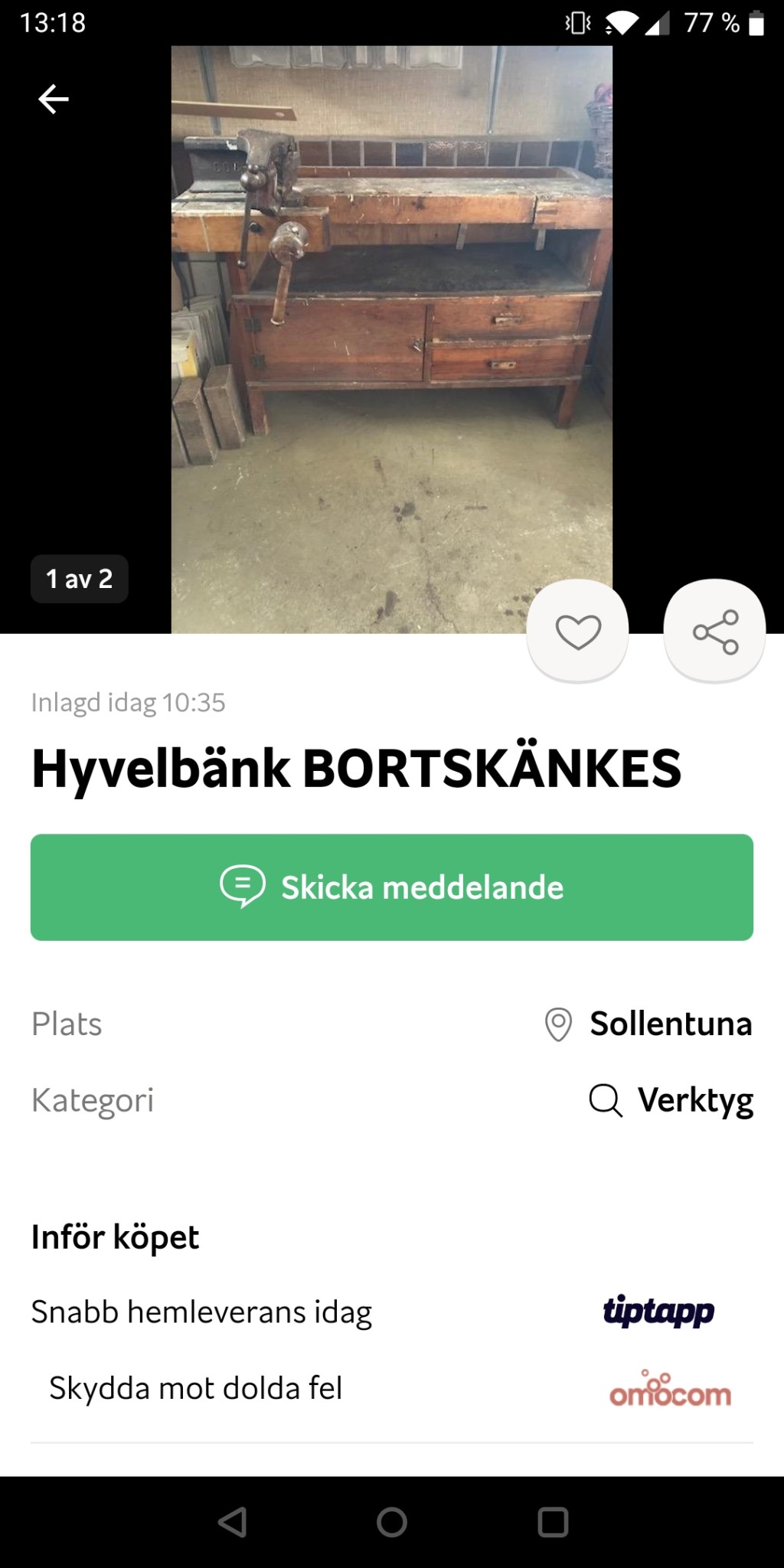
Task: Open the workbench photo fullscreen
Action: (391, 337)
